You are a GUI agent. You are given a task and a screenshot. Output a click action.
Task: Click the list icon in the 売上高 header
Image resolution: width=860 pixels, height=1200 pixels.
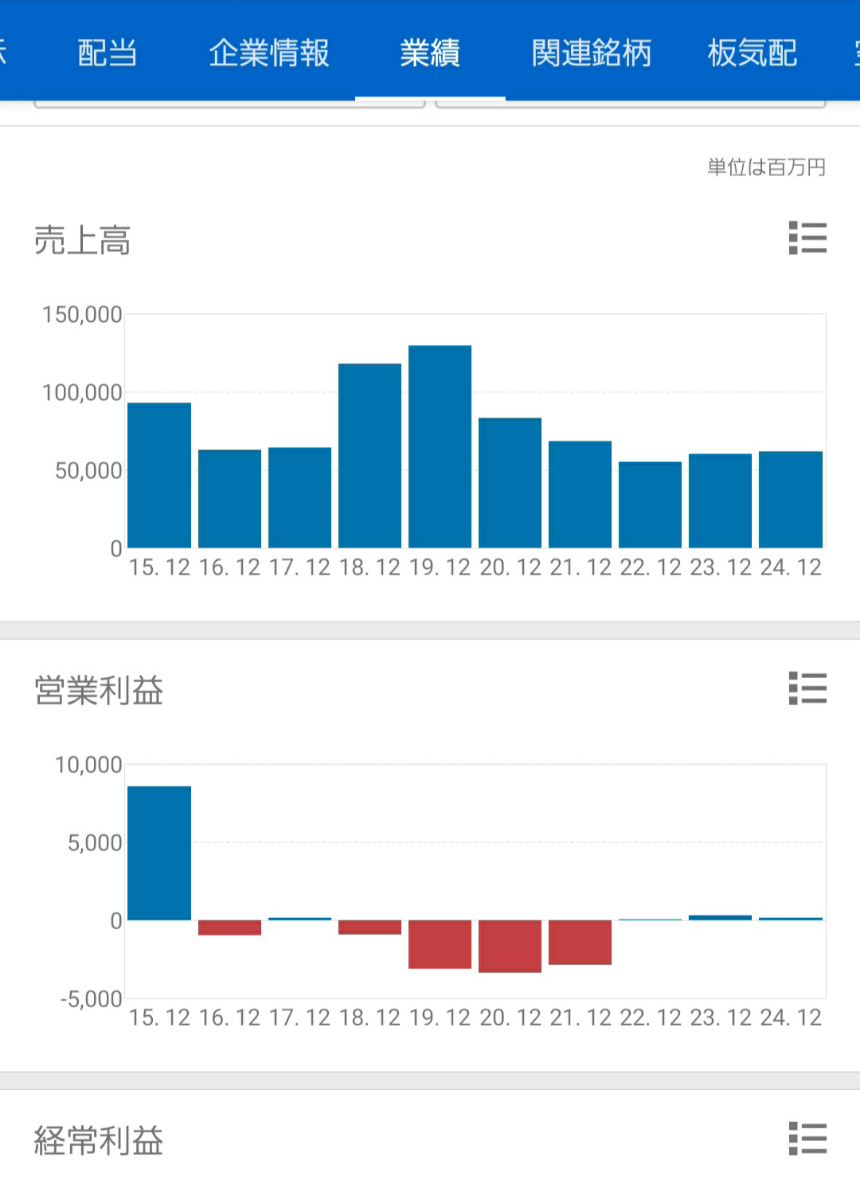click(x=808, y=240)
